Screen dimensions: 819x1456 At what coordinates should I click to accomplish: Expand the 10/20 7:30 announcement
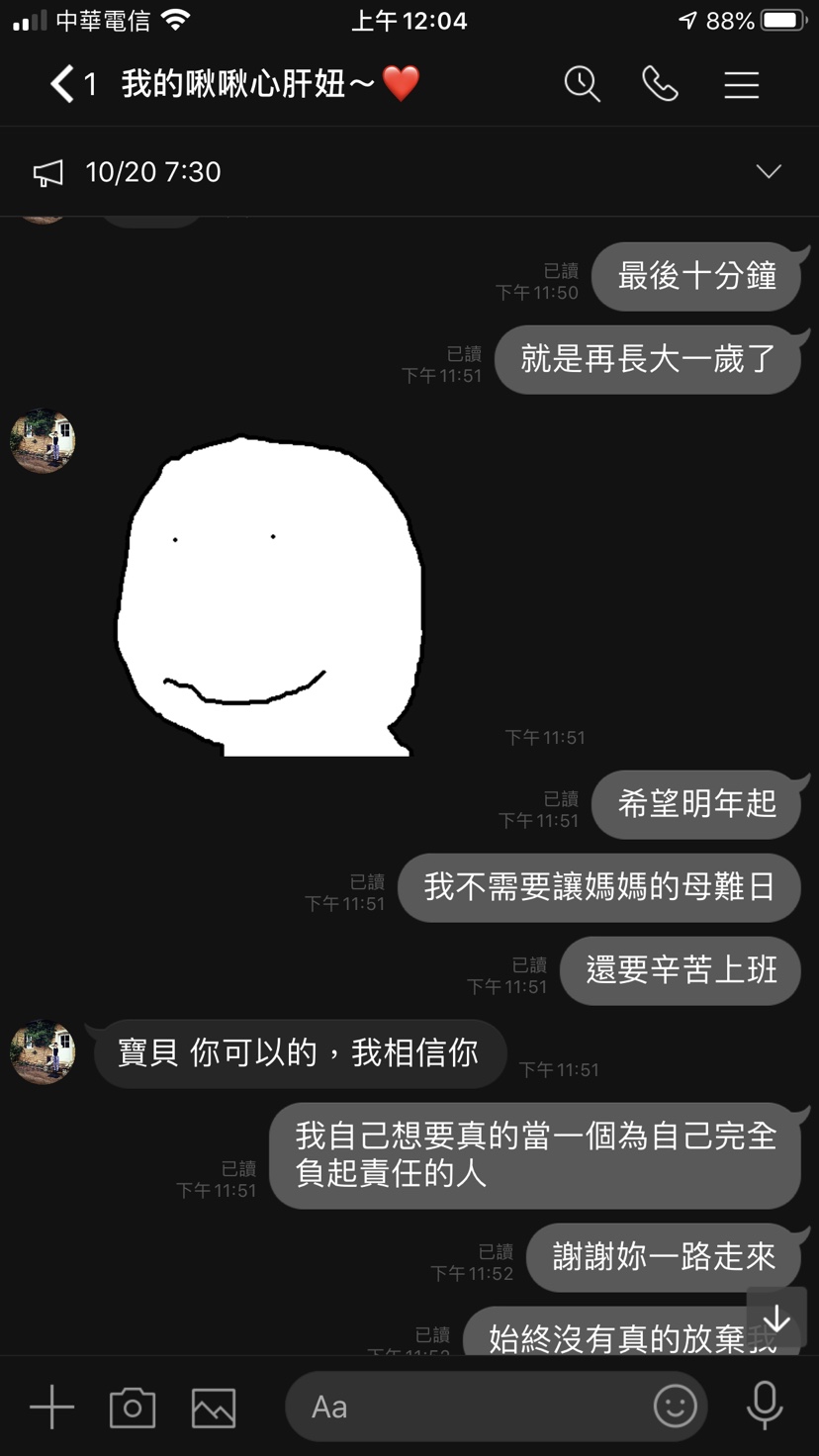[769, 172]
